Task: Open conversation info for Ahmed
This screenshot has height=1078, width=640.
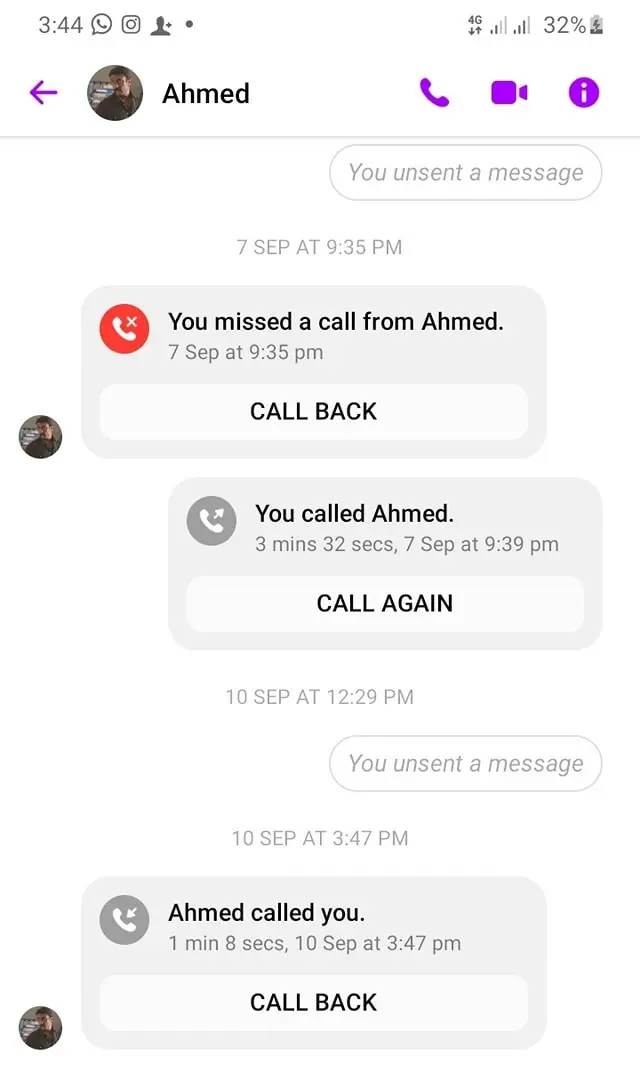Action: pyautogui.click(x=584, y=92)
